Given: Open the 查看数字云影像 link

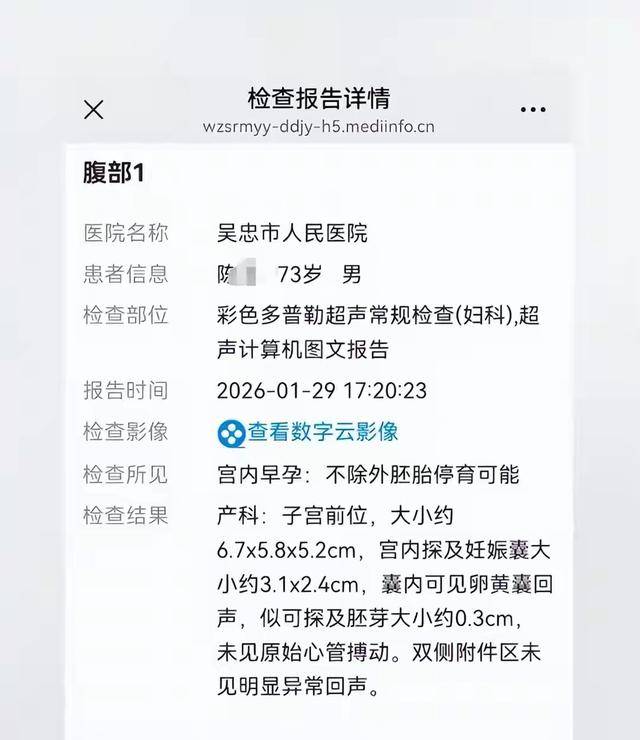Looking at the screenshot, I should click(x=322, y=432).
